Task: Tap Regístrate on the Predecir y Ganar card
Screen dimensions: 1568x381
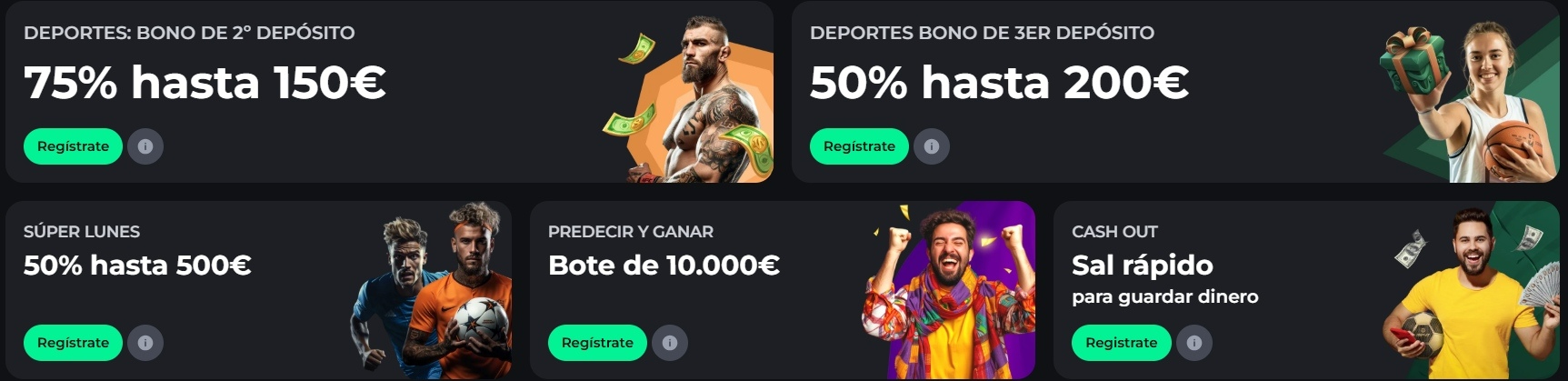Action: (x=597, y=343)
